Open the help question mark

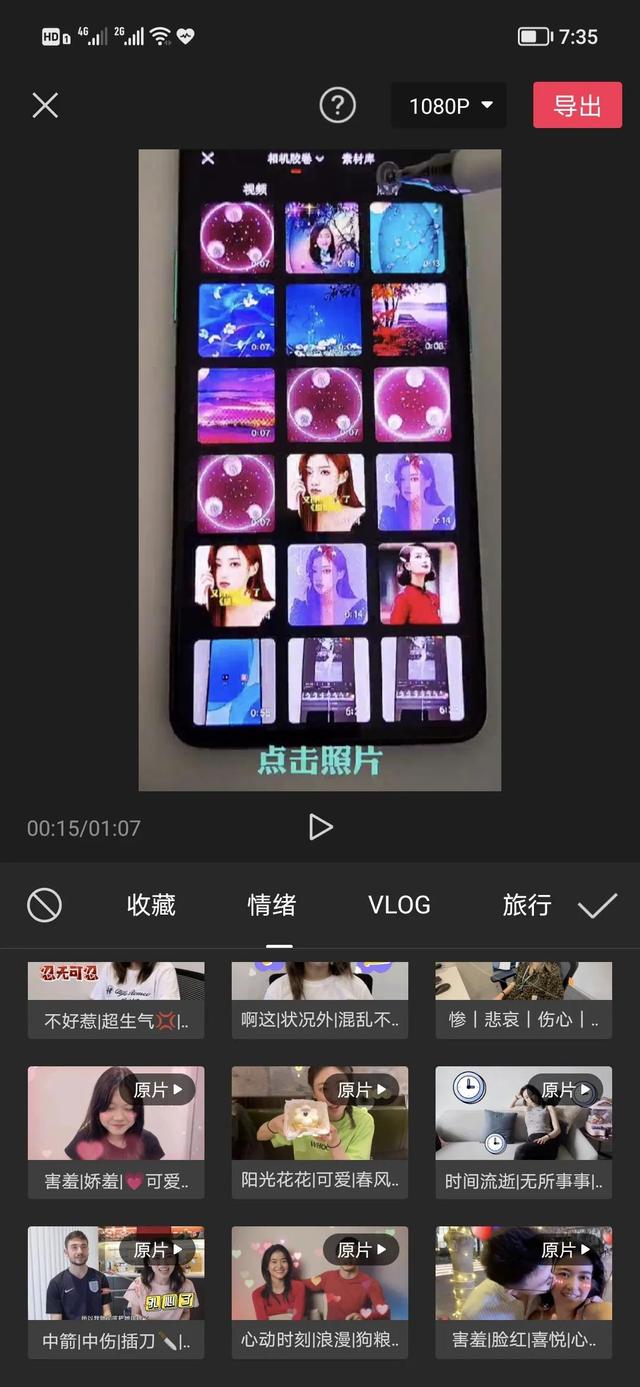[x=337, y=105]
